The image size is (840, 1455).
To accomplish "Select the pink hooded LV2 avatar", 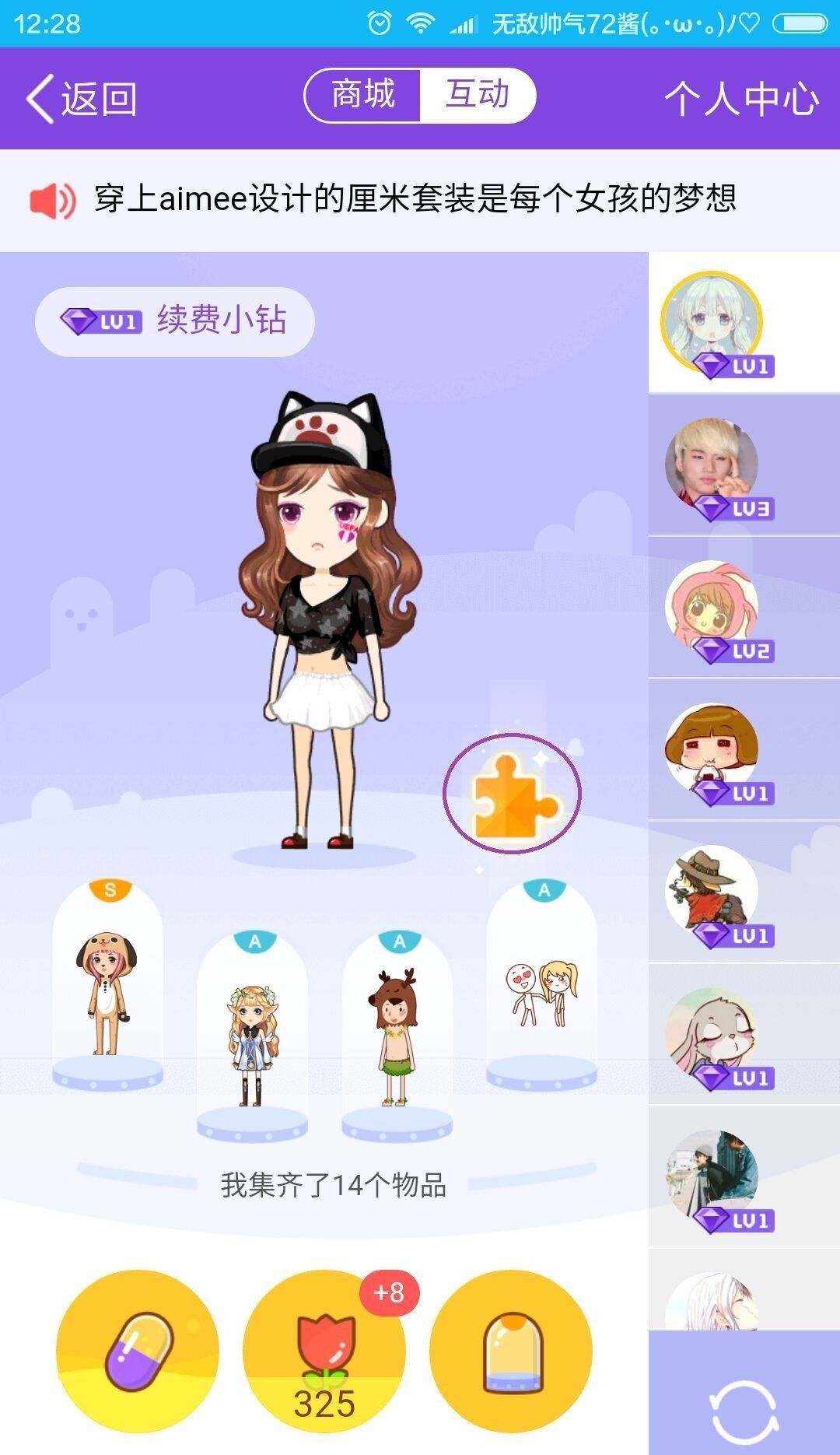I will point(712,608).
